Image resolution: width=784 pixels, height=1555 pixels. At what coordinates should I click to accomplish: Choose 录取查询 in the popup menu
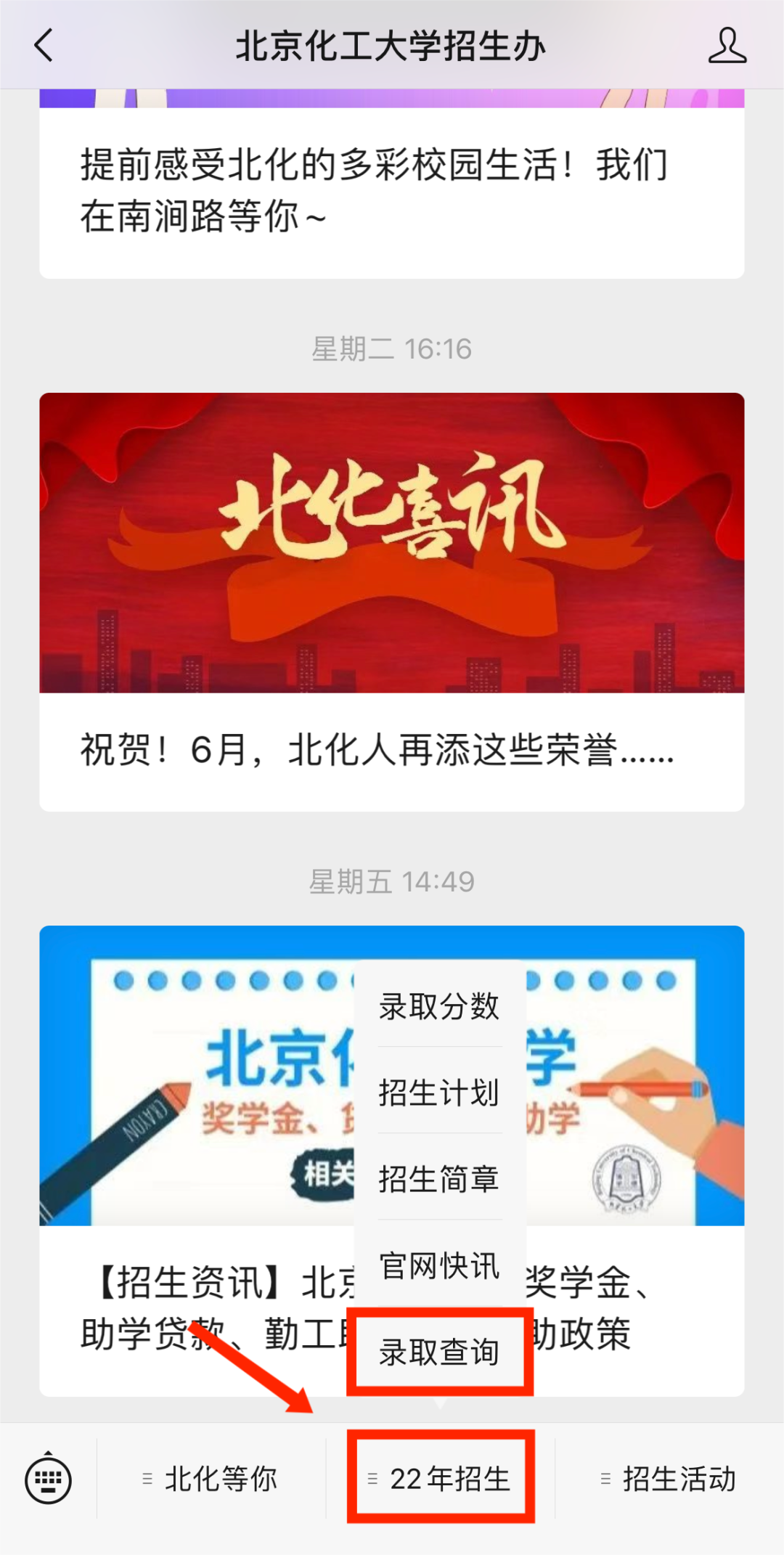(439, 1352)
